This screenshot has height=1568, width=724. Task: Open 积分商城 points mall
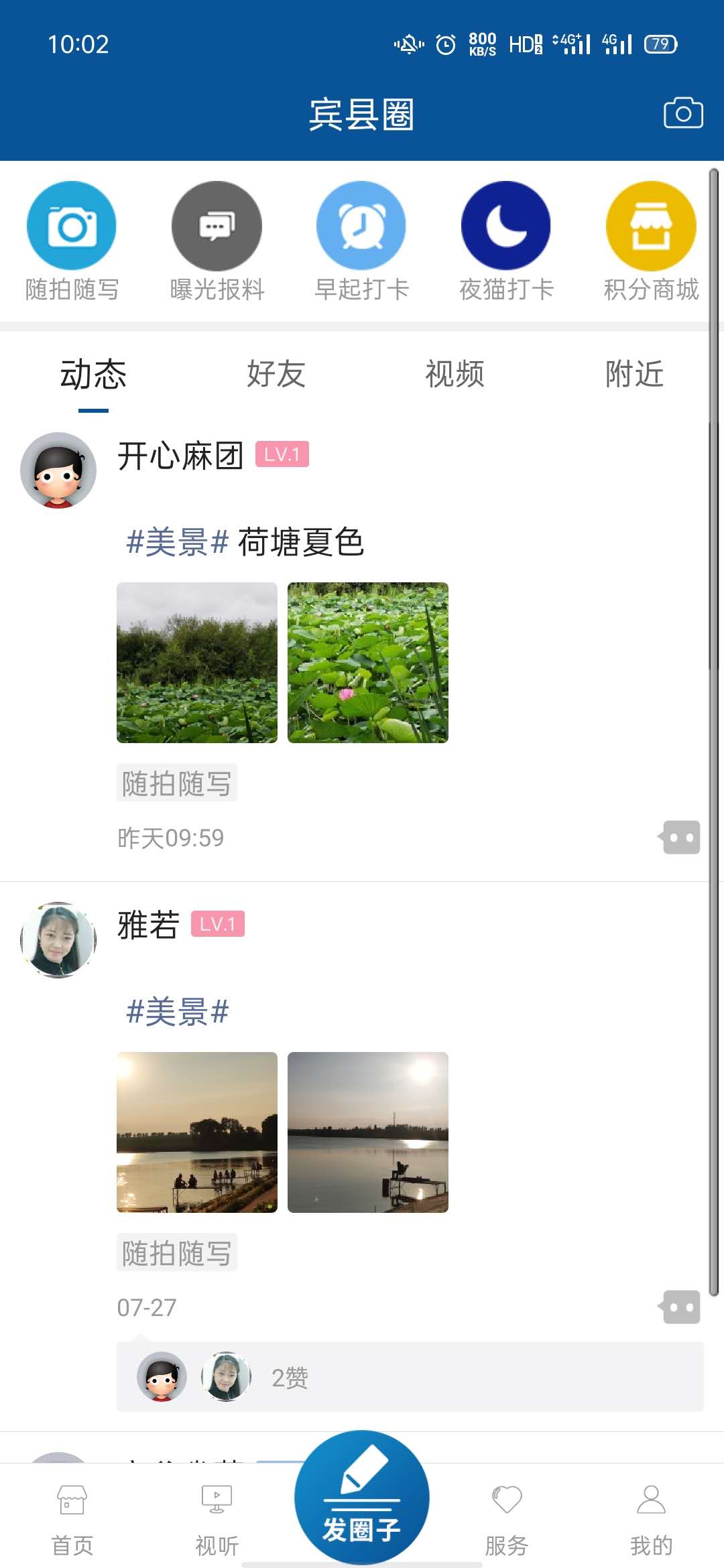click(651, 226)
